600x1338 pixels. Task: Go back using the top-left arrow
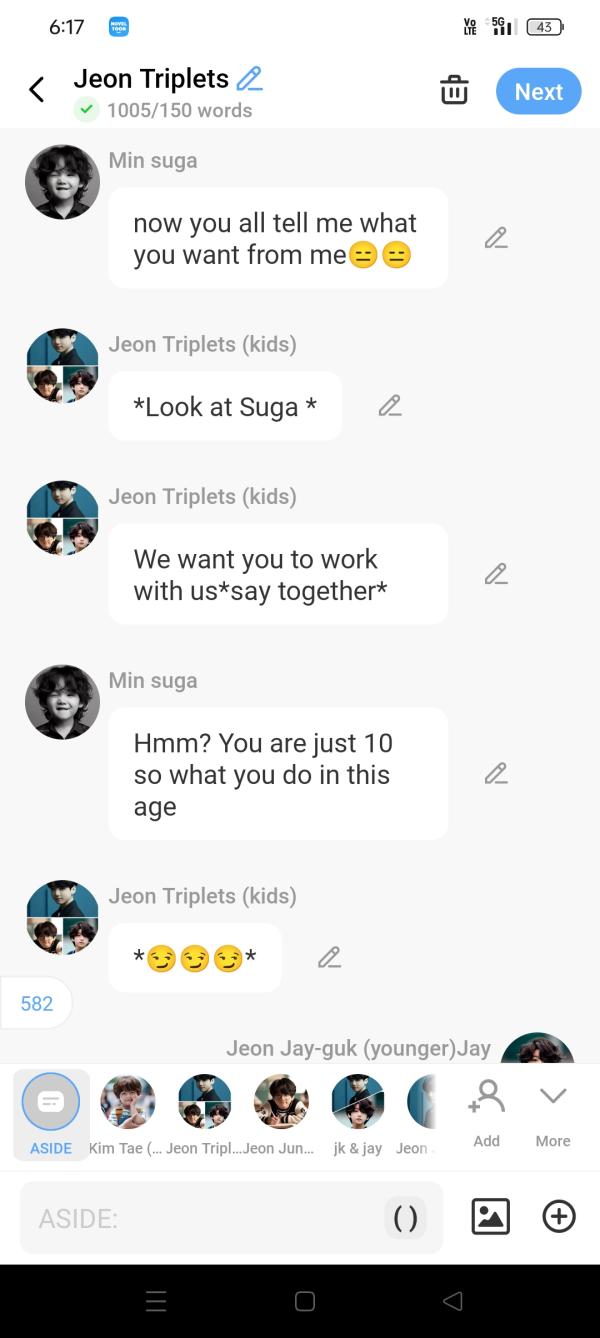[37, 91]
